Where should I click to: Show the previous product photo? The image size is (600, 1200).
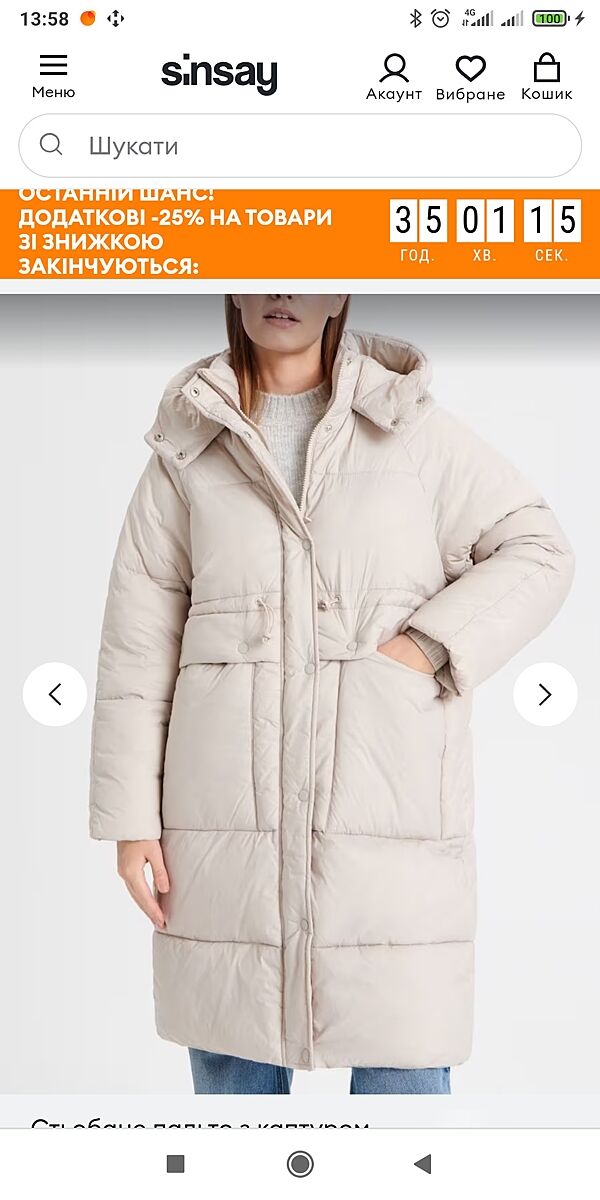click(55, 694)
